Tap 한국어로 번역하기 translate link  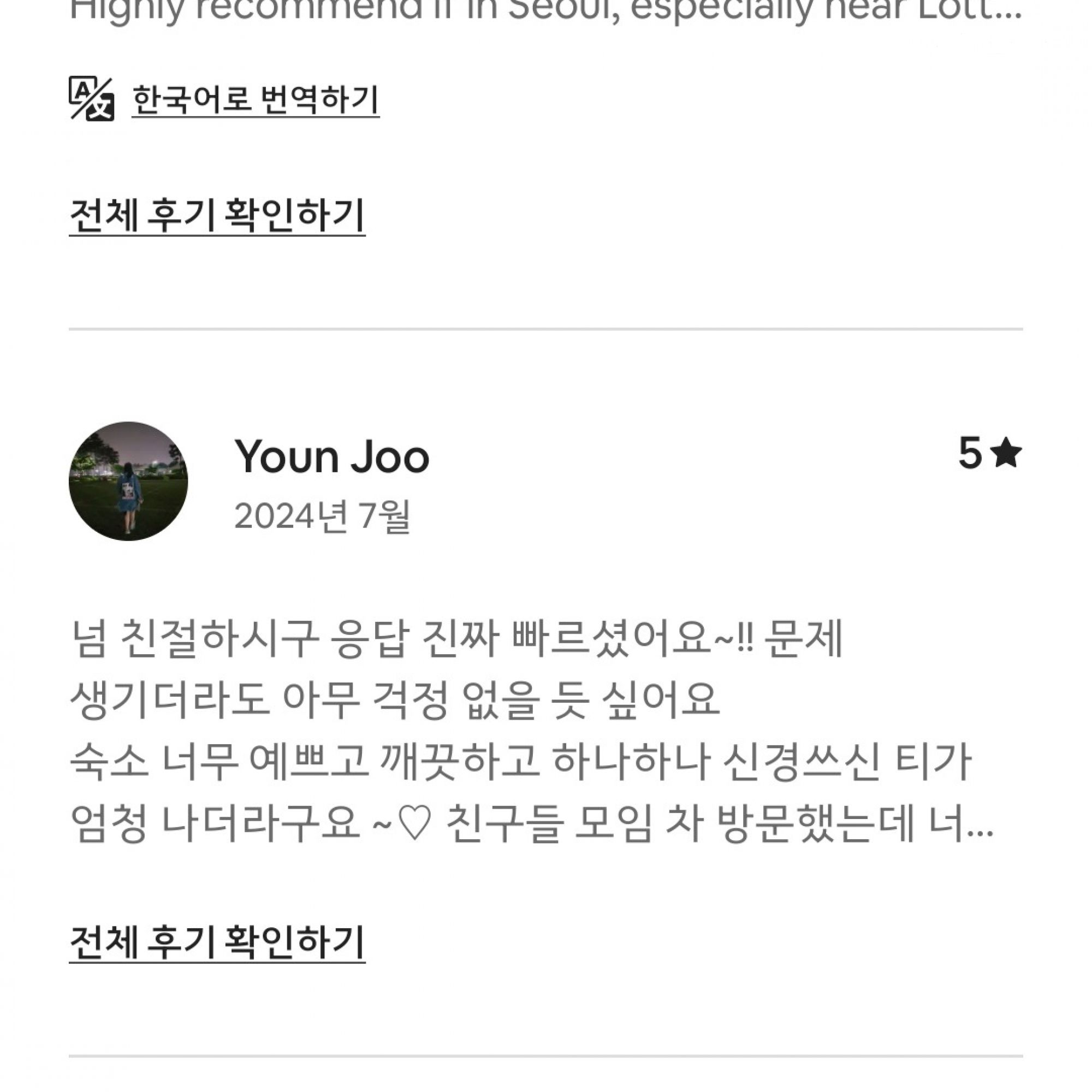254,100
